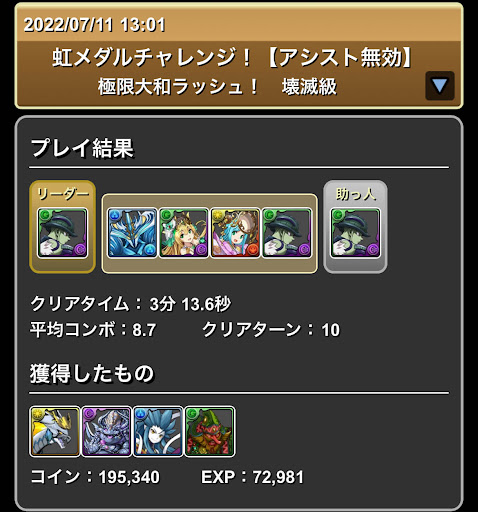478x512 pixels.
Task: View the red-faced green ogre drop
Action: (x=210, y=431)
